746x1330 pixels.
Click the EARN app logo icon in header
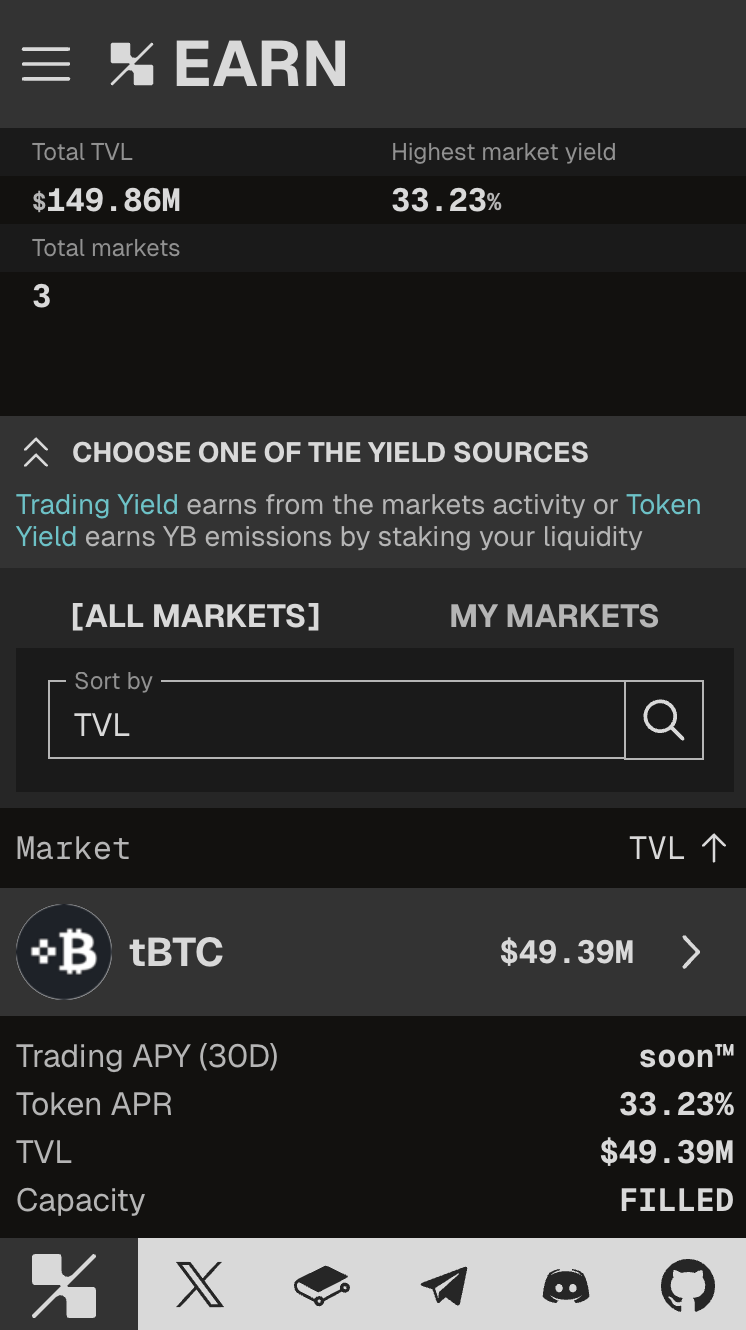tap(131, 63)
